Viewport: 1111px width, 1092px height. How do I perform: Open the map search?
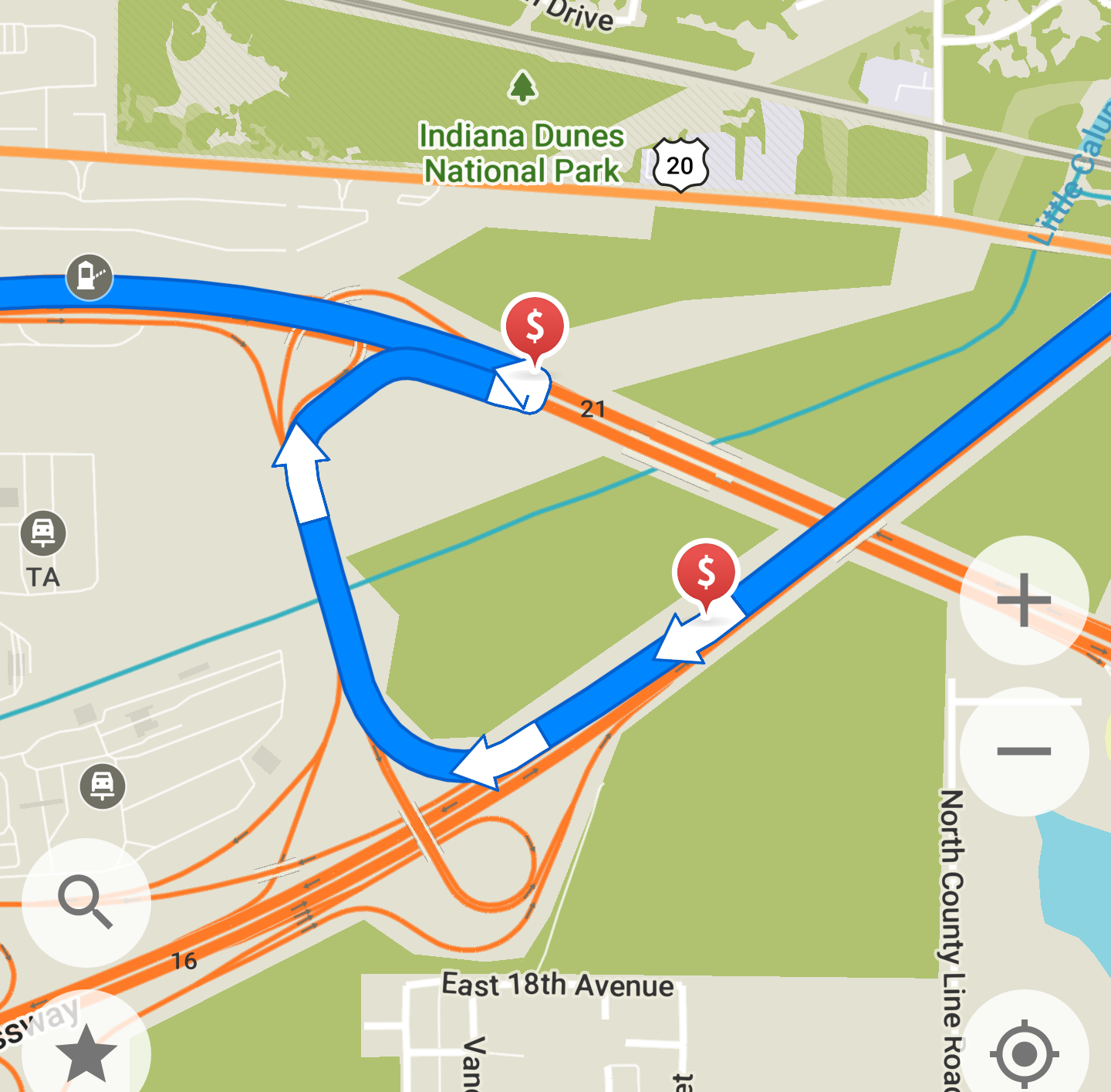point(86,901)
